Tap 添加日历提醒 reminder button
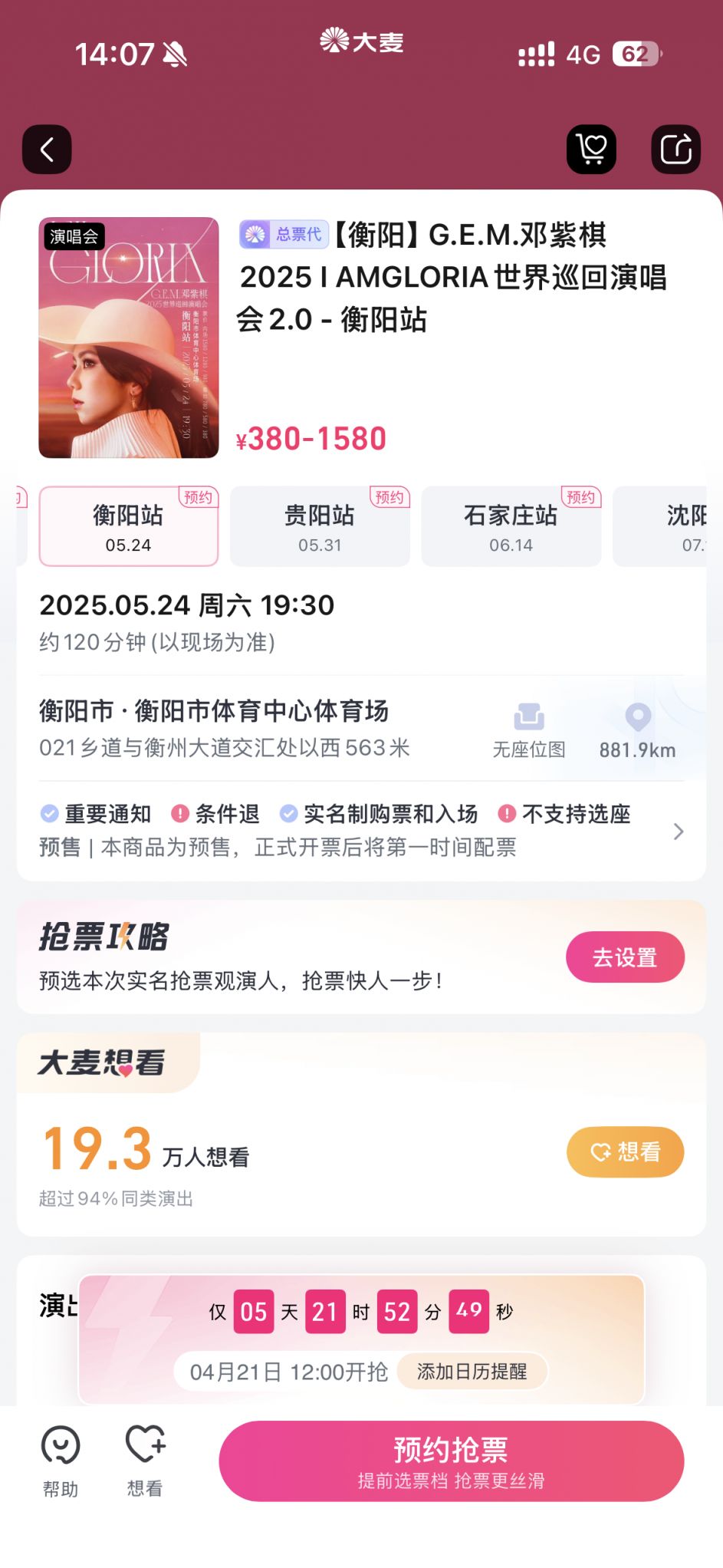Image resolution: width=723 pixels, height=1568 pixels. tap(472, 1372)
